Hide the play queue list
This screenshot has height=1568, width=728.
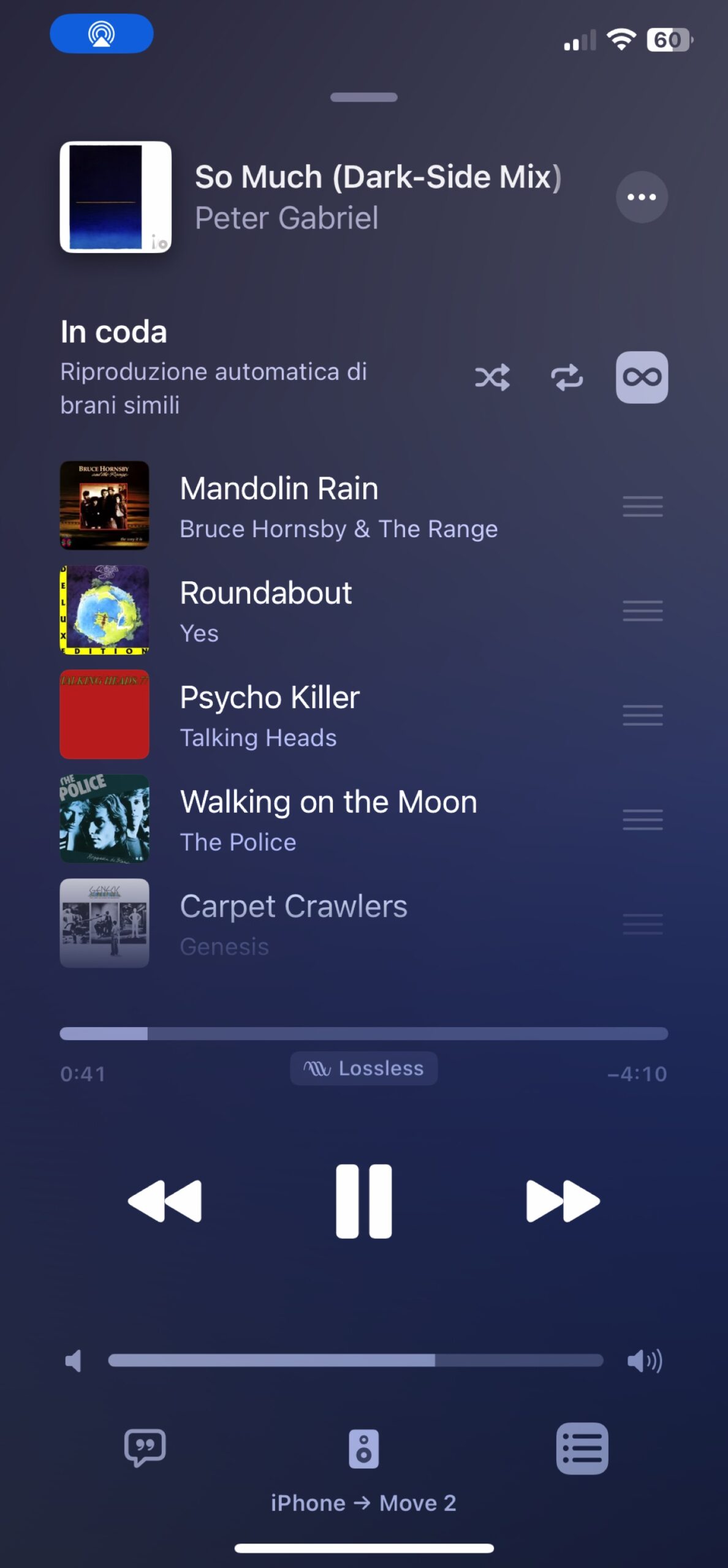click(582, 1449)
